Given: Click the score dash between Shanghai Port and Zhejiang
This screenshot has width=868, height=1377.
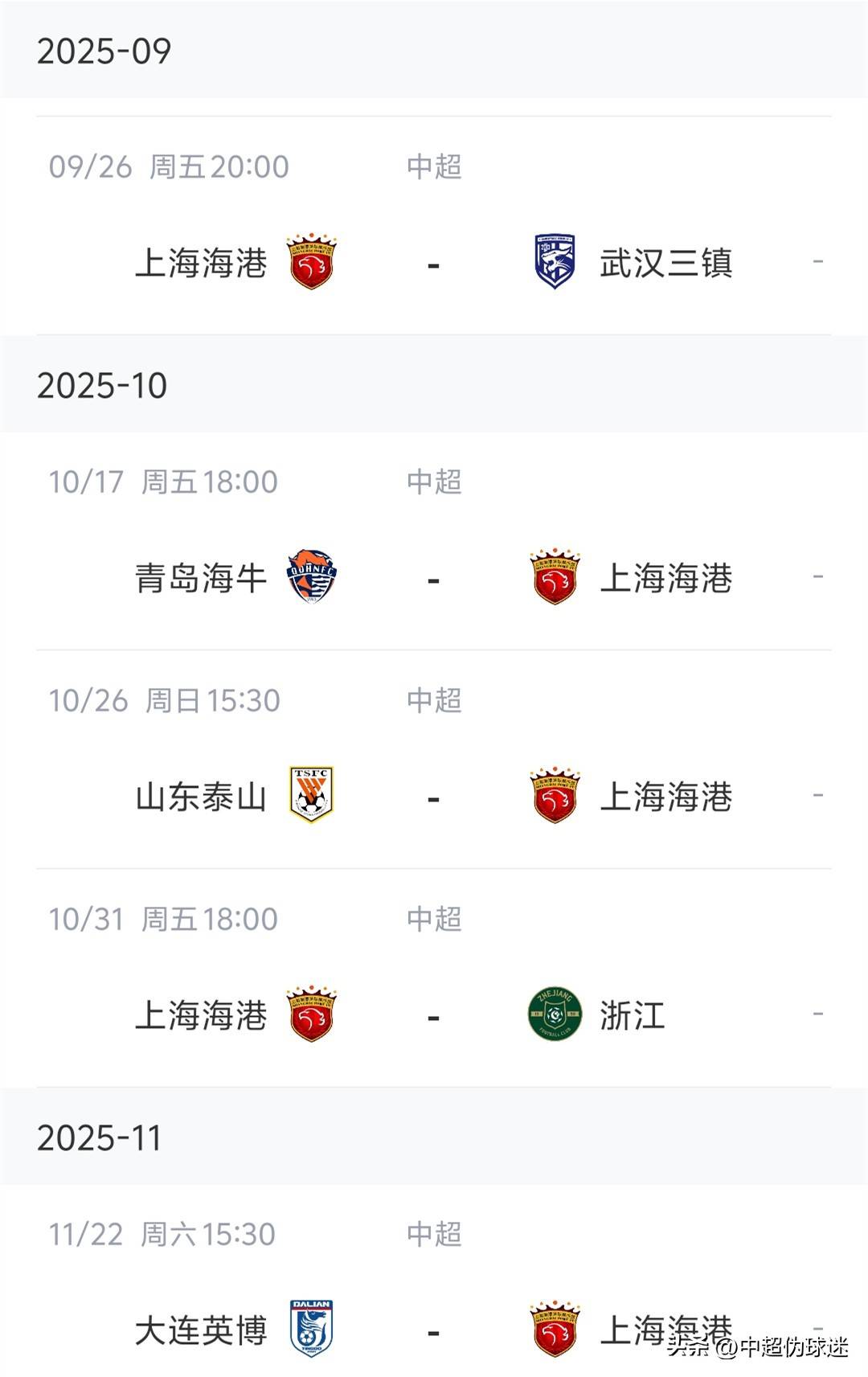Looking at the screenshot, I should [432, 1017].
